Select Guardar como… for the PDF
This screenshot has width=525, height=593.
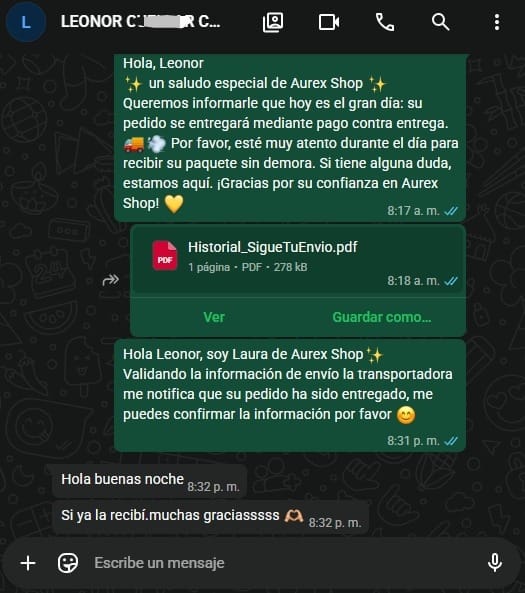click(x=382, y=317)
